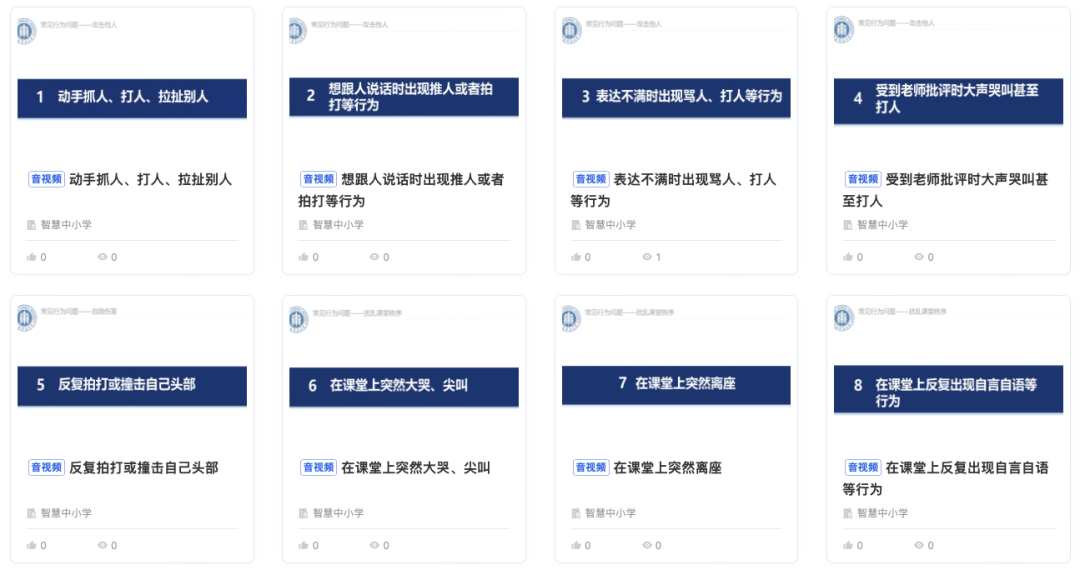Like the 在课堂上突然离座 video
This screenshot has width=1080, height=575.
(x=576, y=545)
